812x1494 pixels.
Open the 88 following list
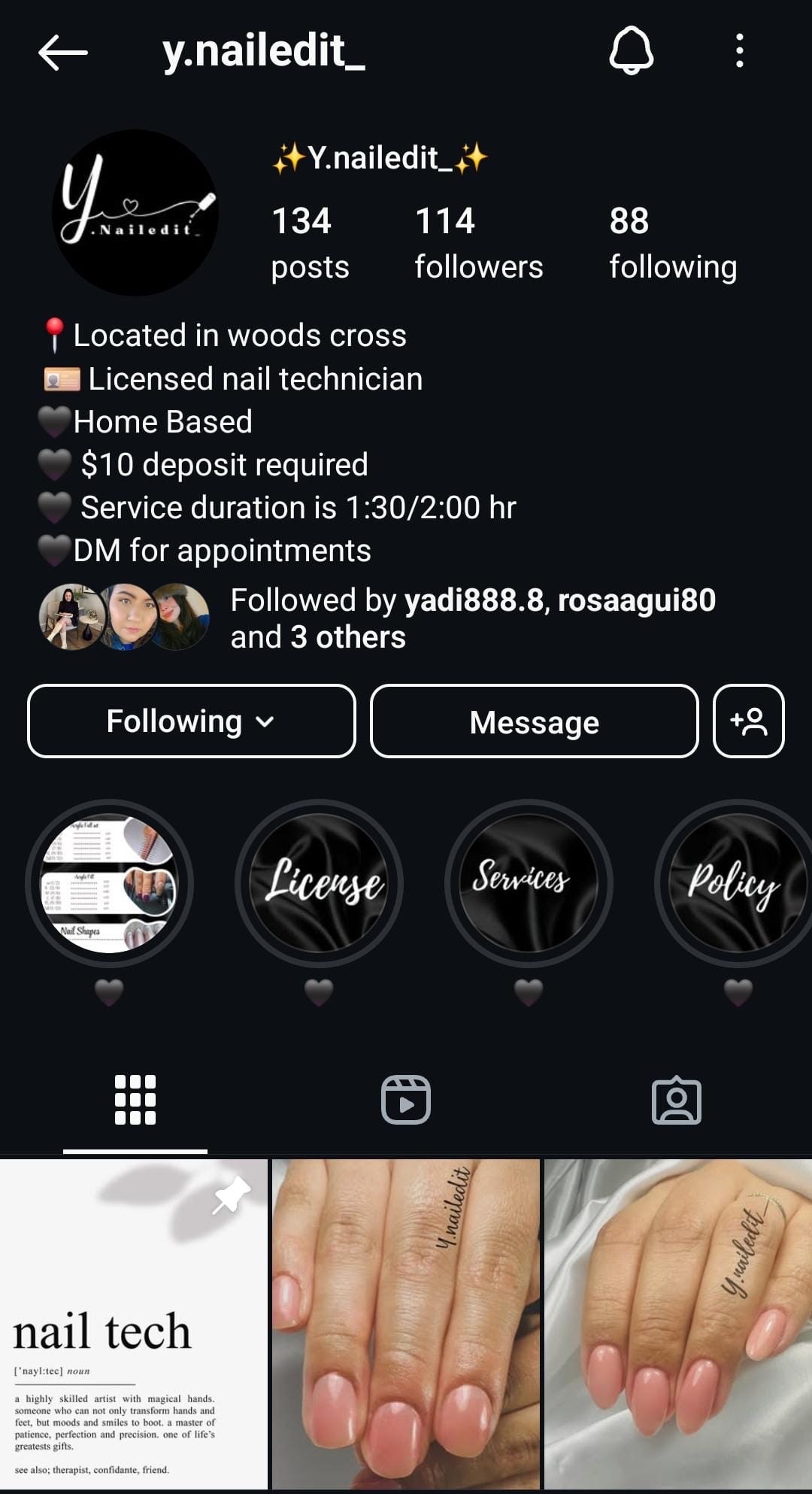tap(672, 243)
